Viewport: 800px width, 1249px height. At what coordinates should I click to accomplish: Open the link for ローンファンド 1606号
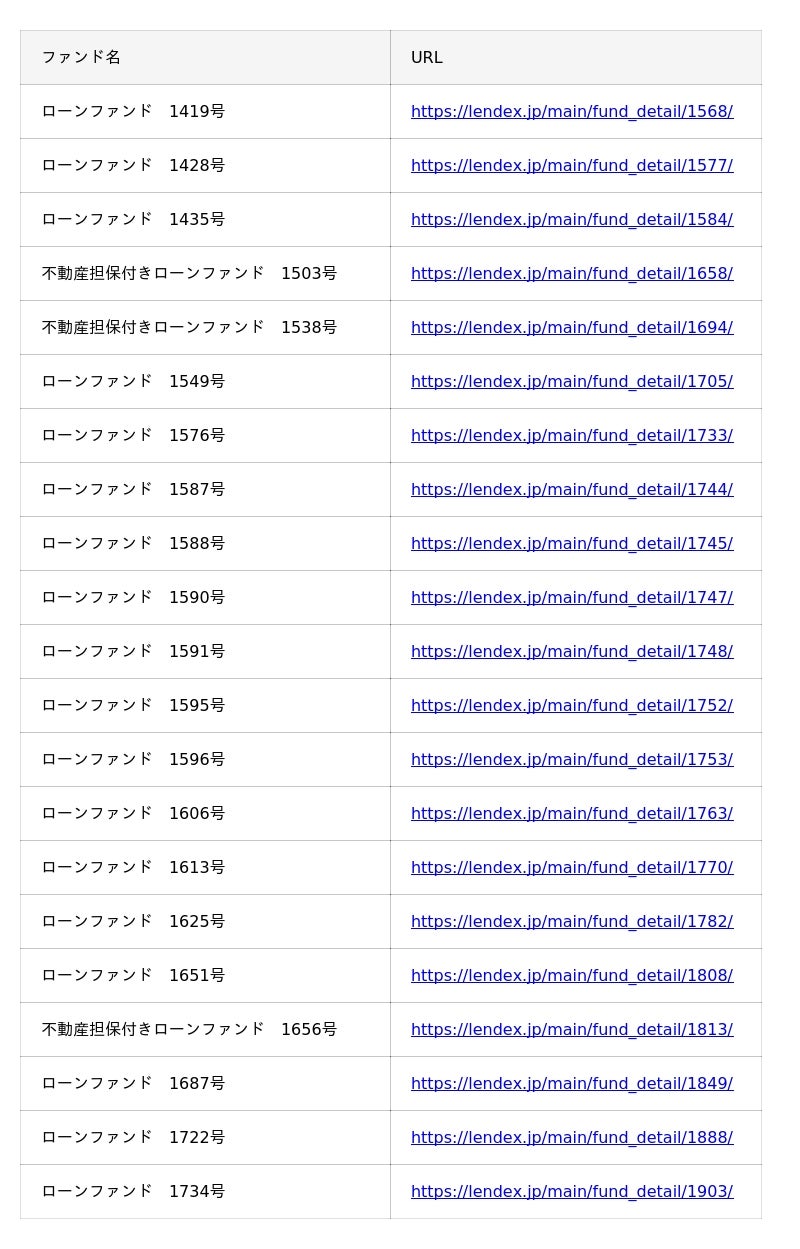click(571, 814)
